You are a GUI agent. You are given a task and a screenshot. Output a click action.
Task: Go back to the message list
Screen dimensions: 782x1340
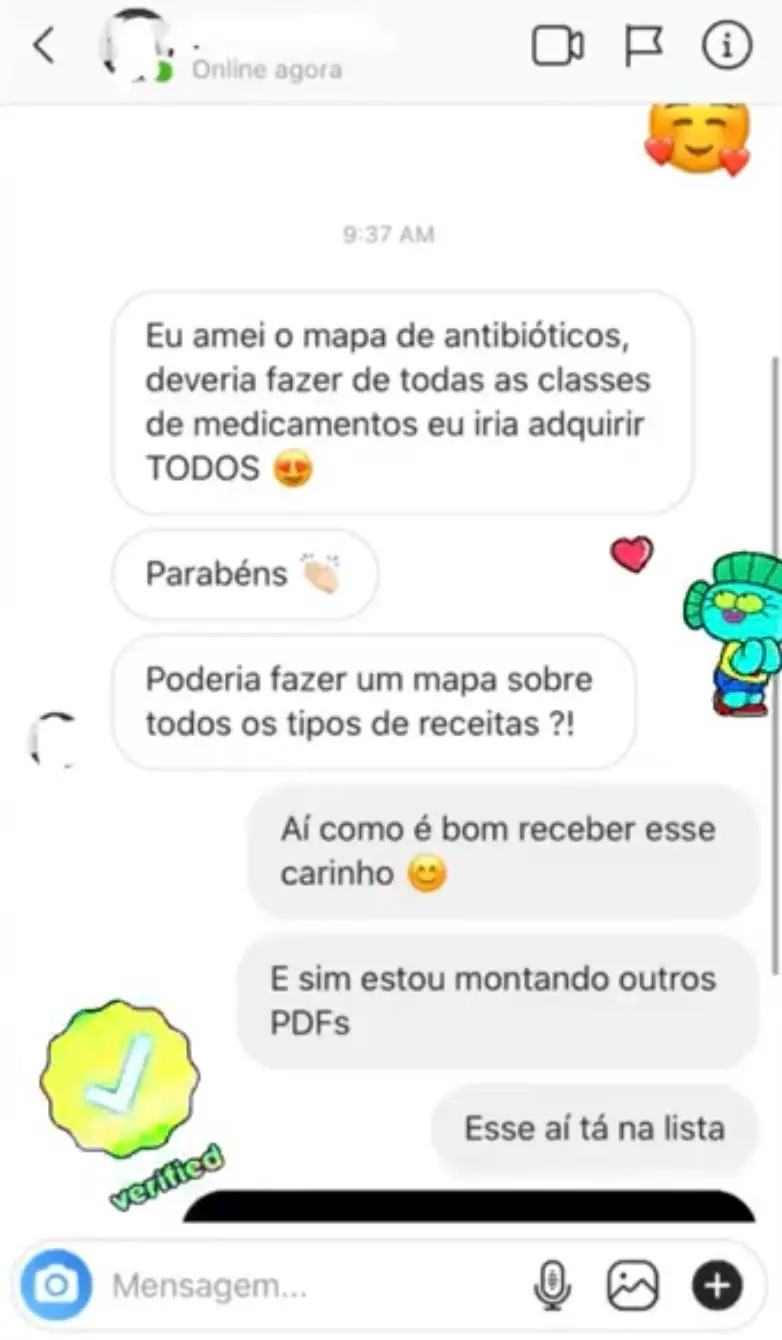[x=44, y=46]
